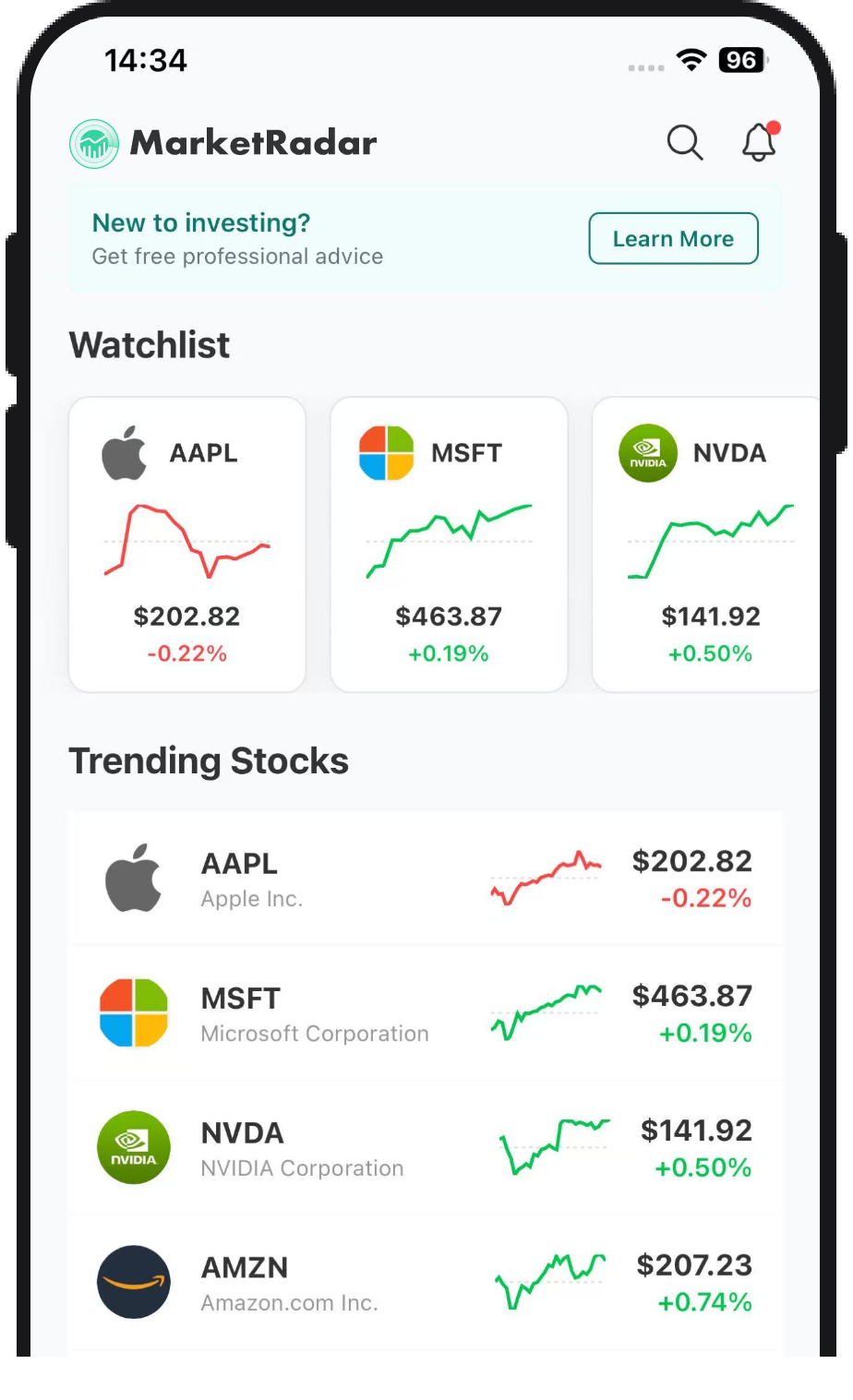Open the search magnifier icon
Image resolution: width=853 pixels, height=1400 pixels.
[x=685, y=143]
